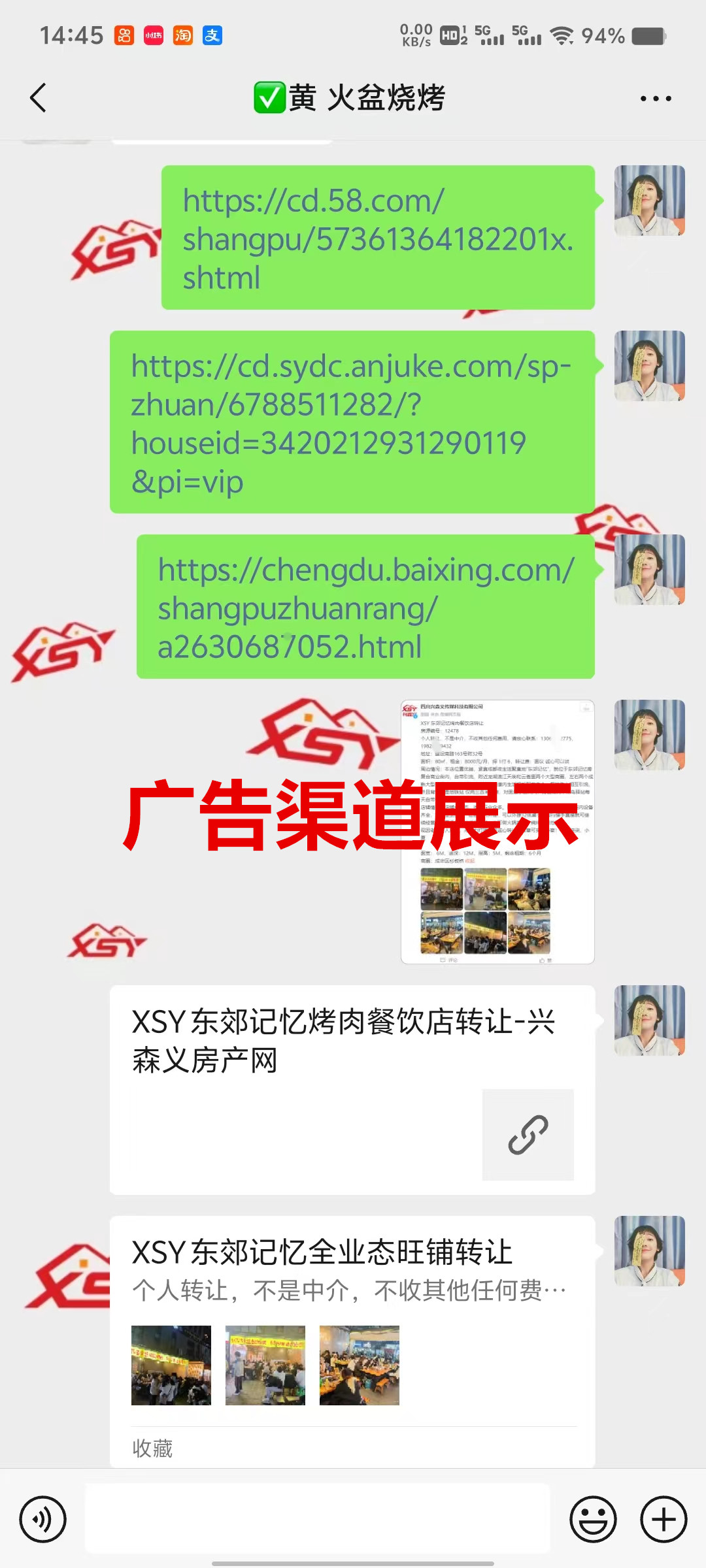The image size is (706, 1568).
Task: Switch to voice message input
Action: (43, 1520)
